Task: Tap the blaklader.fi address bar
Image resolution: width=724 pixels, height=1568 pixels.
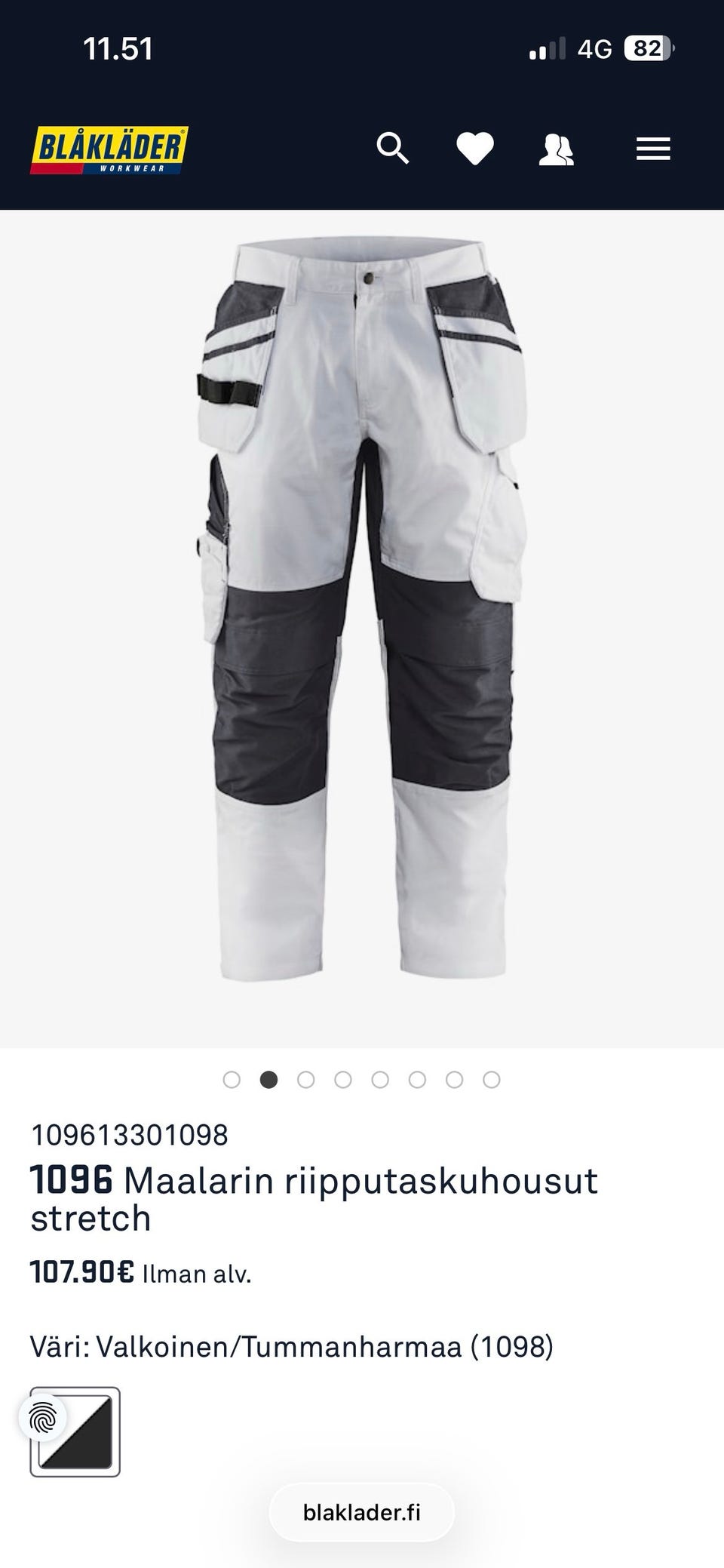Action: pos(362,1512)
